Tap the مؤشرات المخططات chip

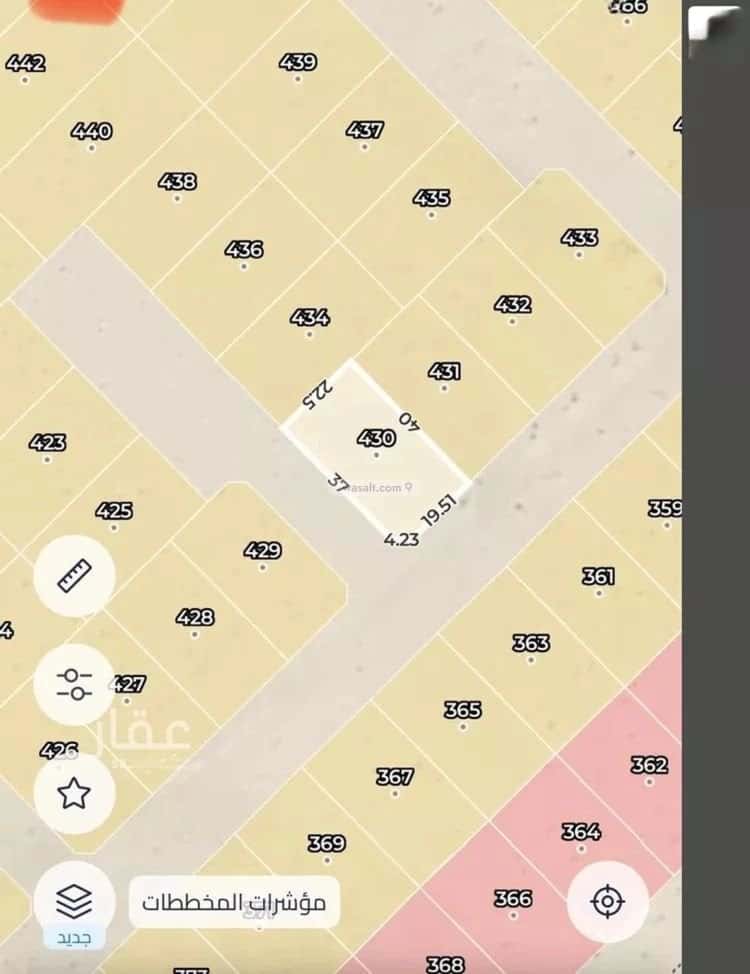tap(234, 902)
